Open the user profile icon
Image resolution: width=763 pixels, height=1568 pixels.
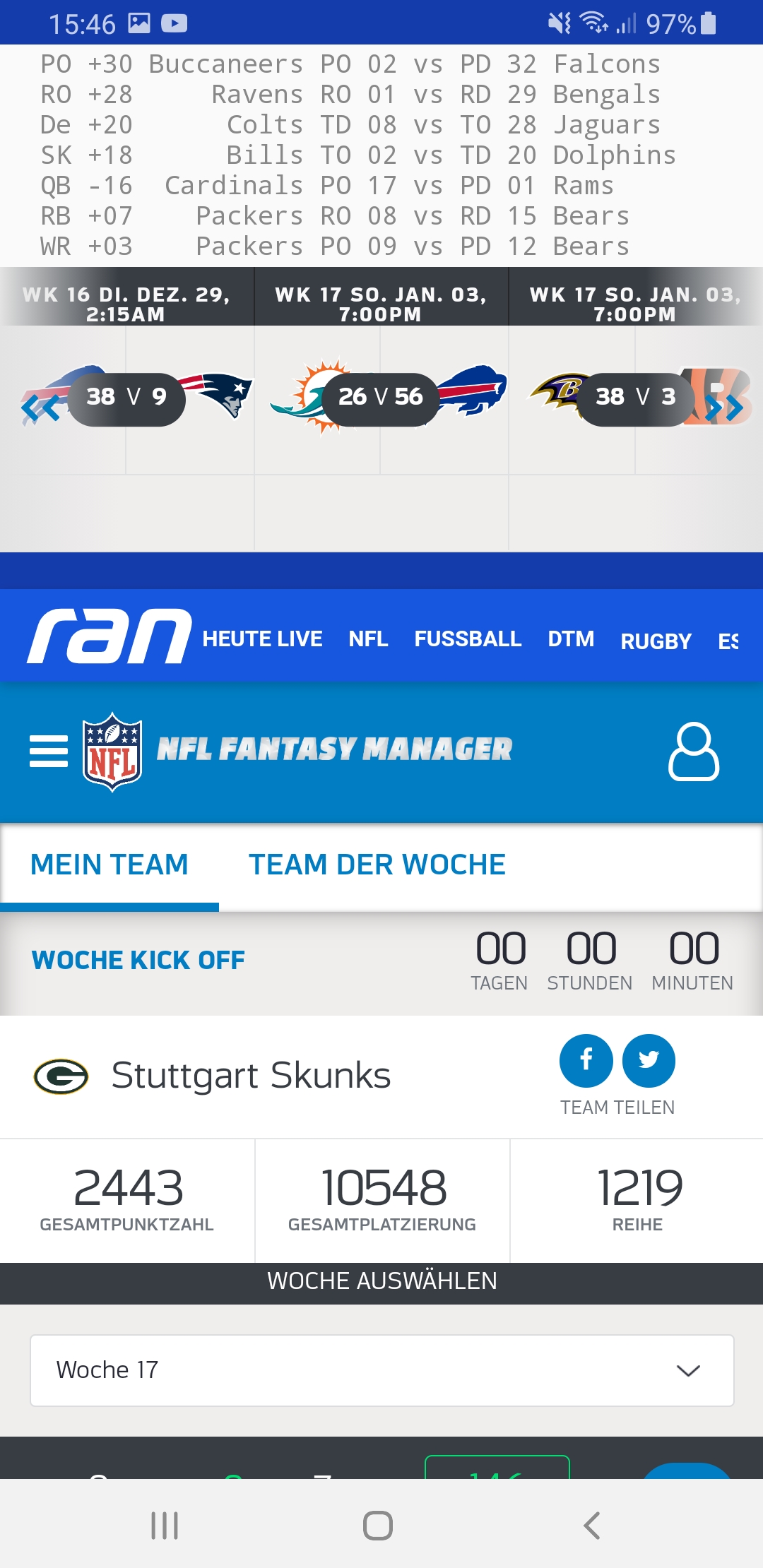pyautogui.click(x=693, y=752)
